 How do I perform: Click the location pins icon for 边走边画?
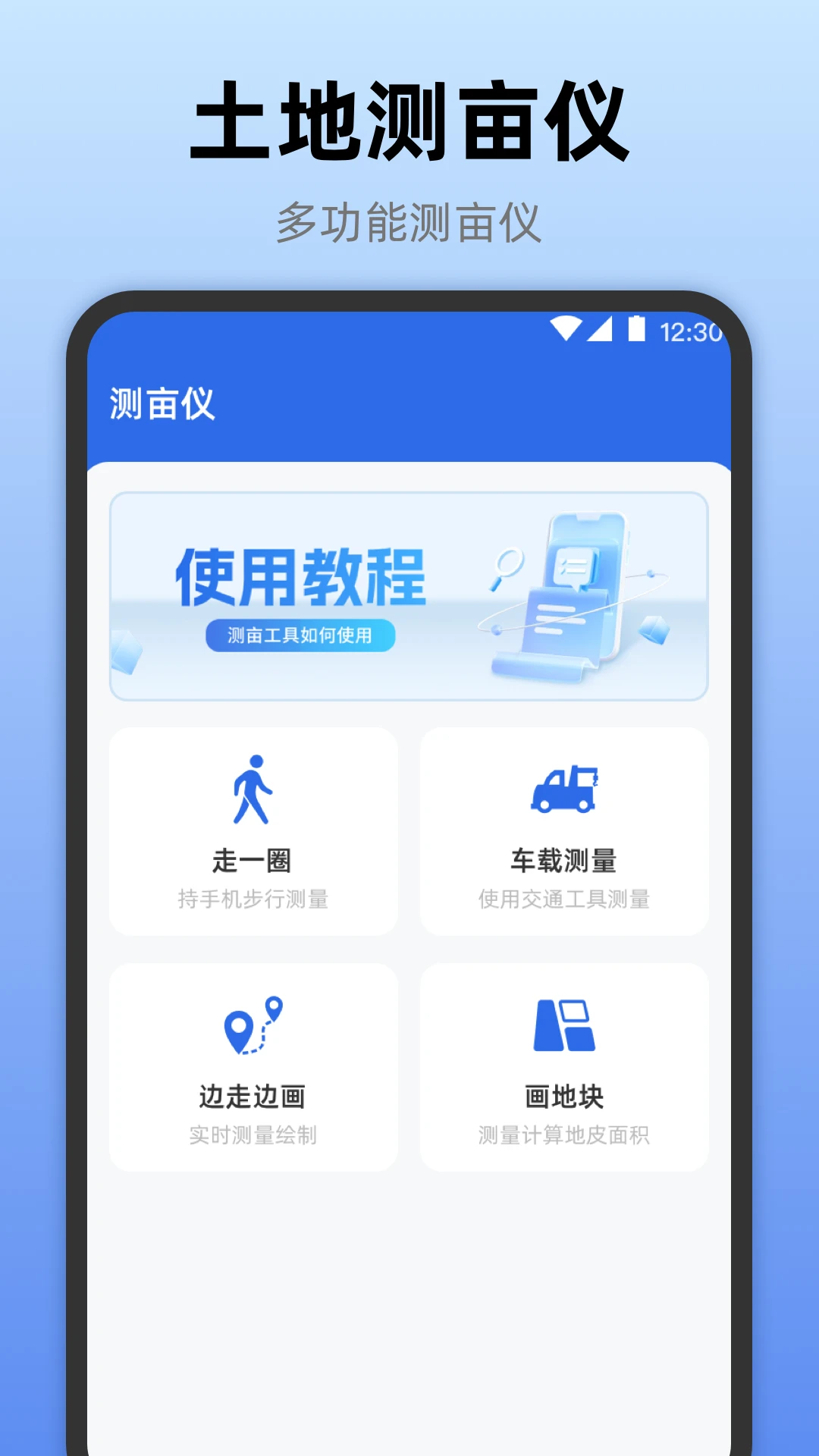[254, 1025]
